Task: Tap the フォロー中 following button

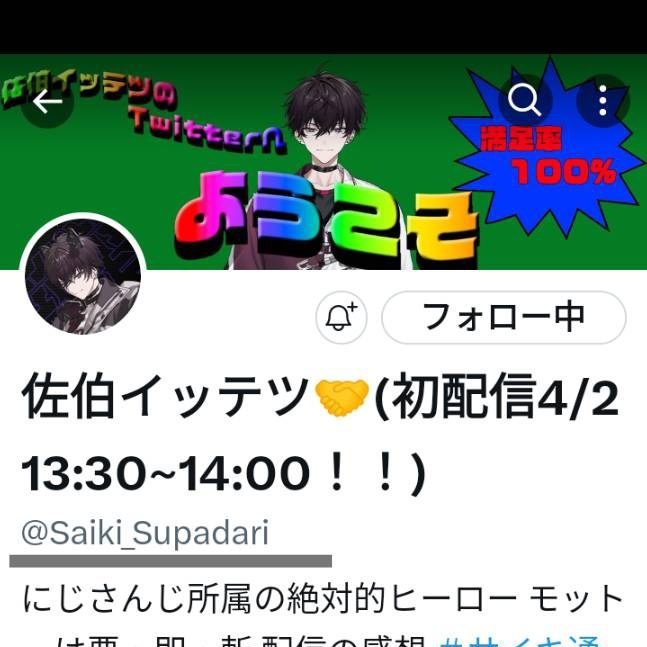Action: [x=503, y=318]
